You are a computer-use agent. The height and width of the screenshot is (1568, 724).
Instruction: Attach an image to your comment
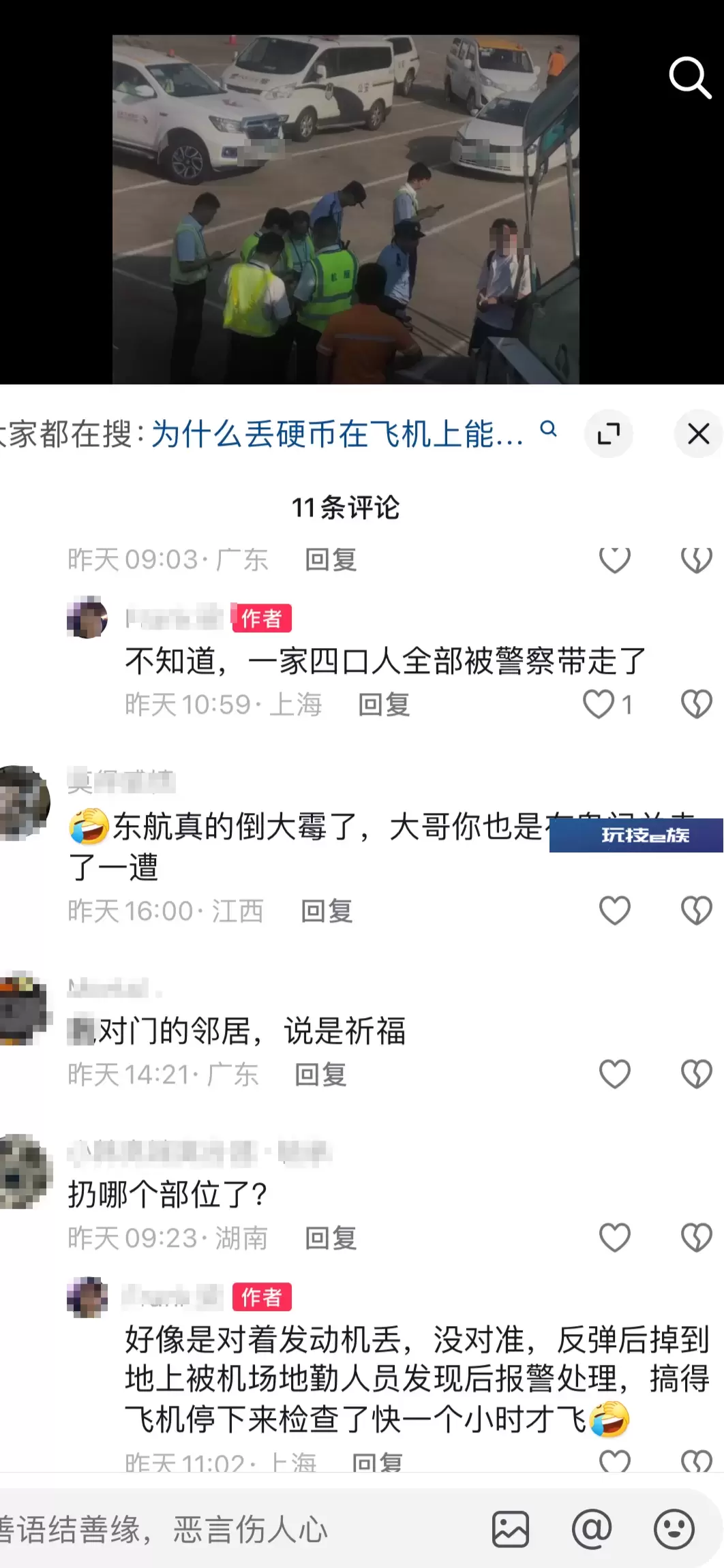point(511,1529)
